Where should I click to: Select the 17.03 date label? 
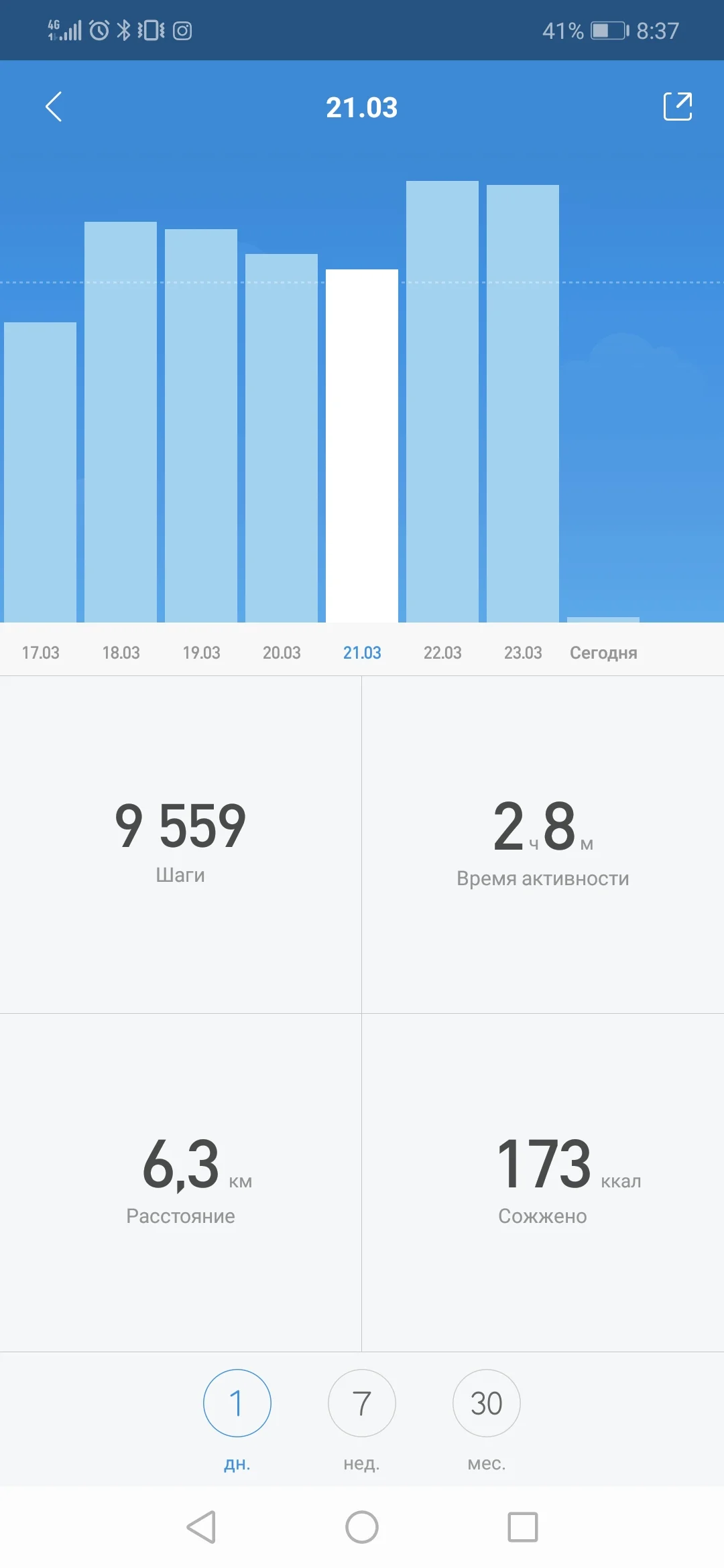coord(42,652)
